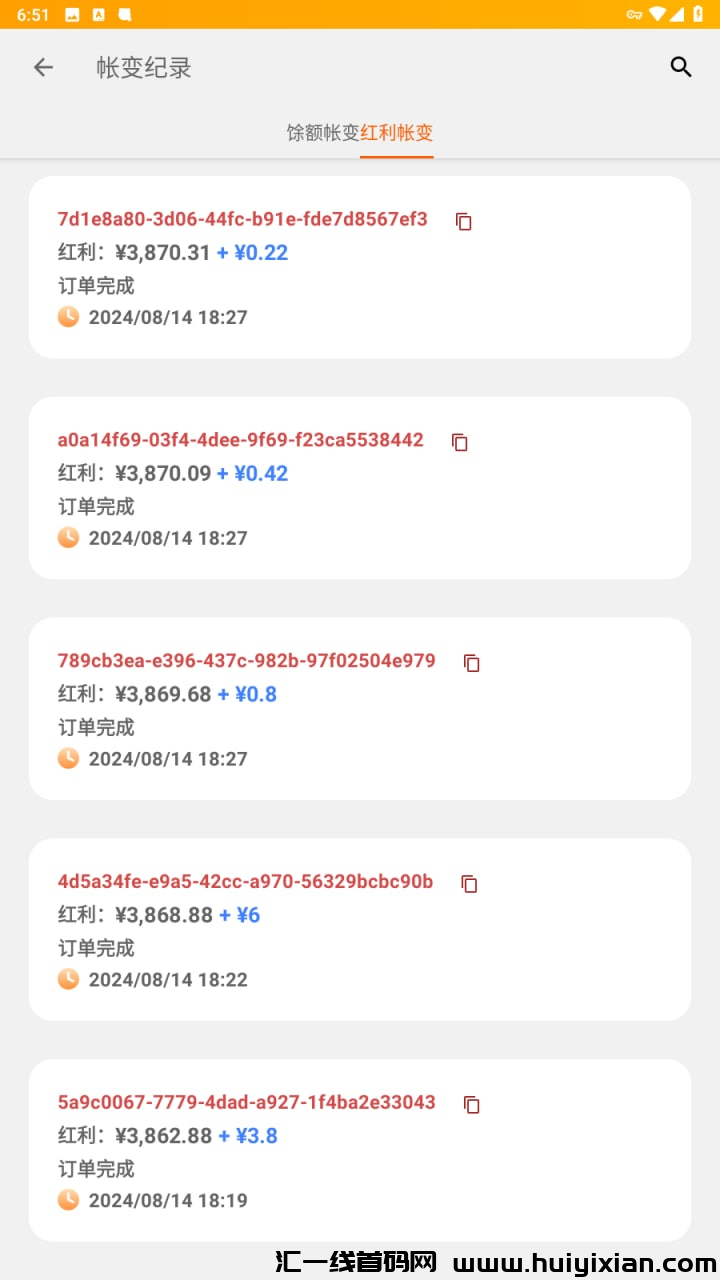Tap the clock icon on the 18:22 record
Screen dimensions: 720x1280
pos(67,979)
